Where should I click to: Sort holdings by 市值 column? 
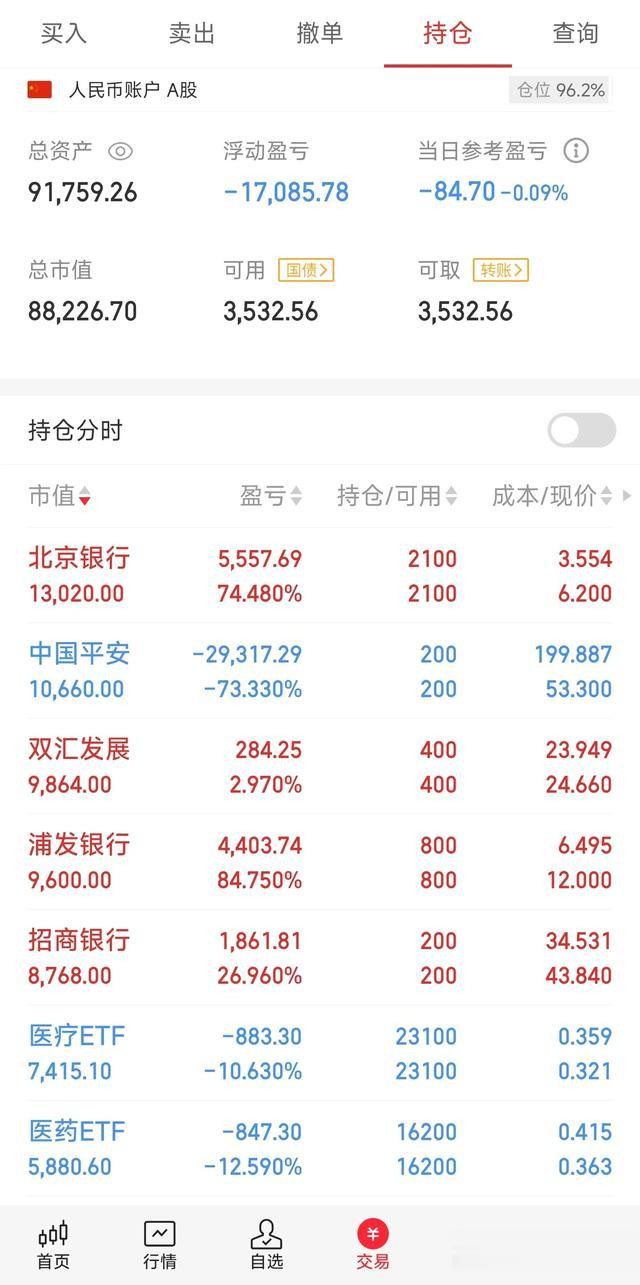[x=60, y=496]
